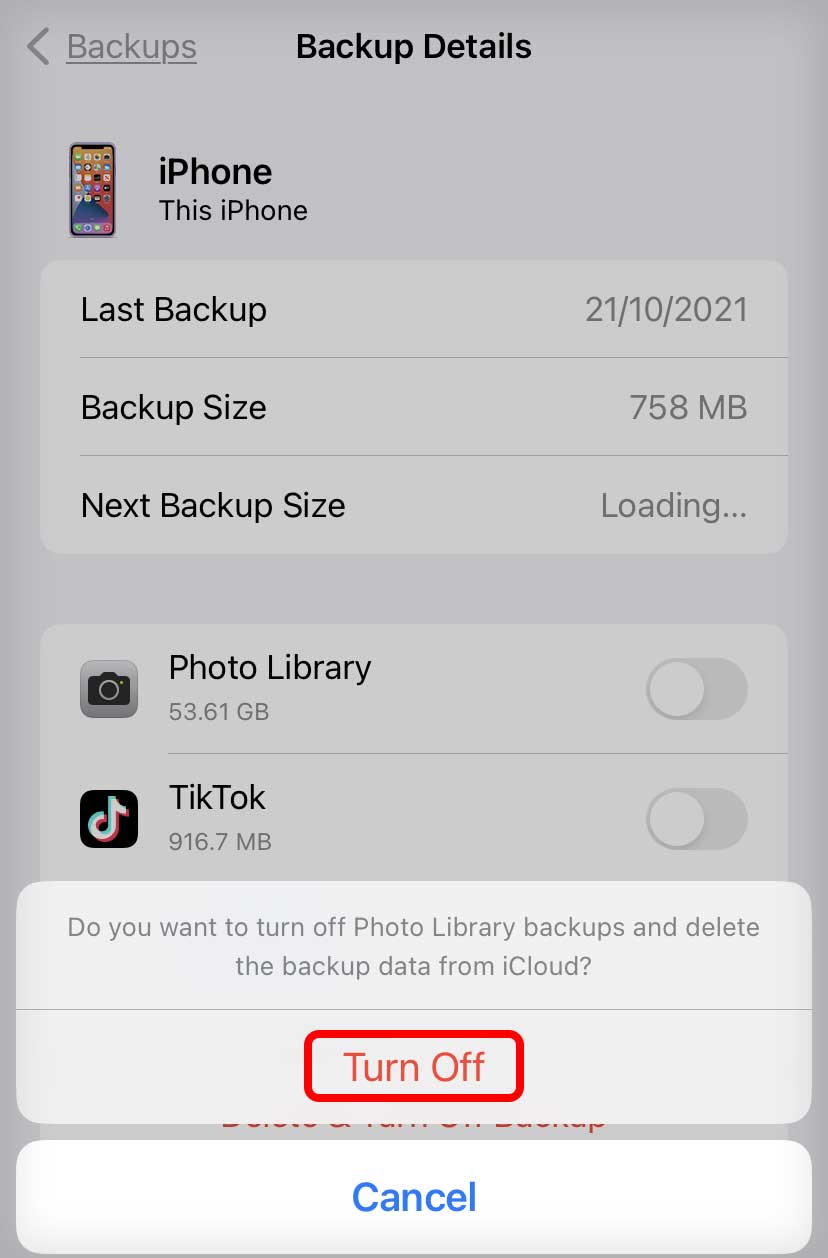Cancel the backup deletion prompt

pos(414,1197)
